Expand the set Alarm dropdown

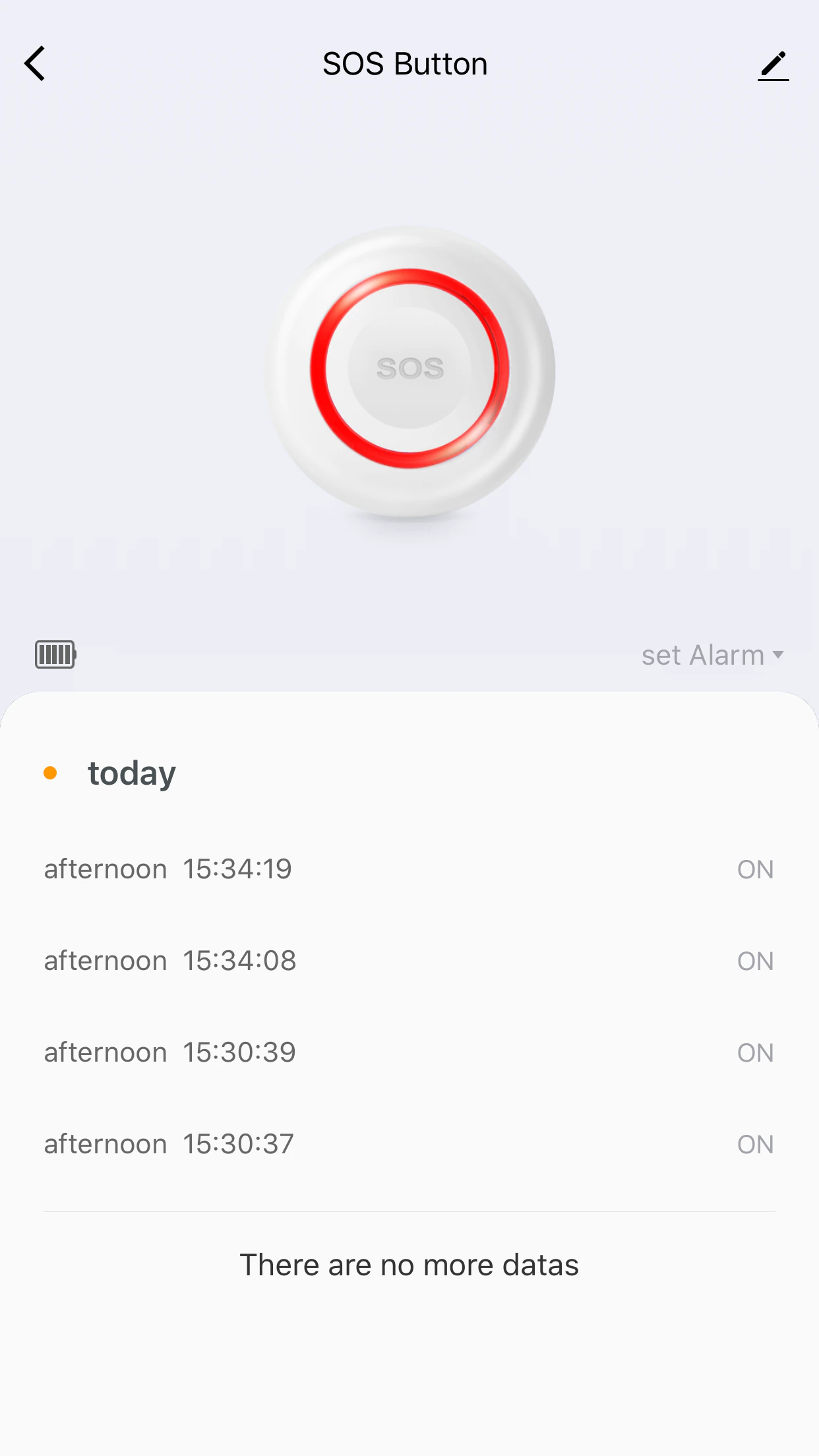[x=713, y=655]
